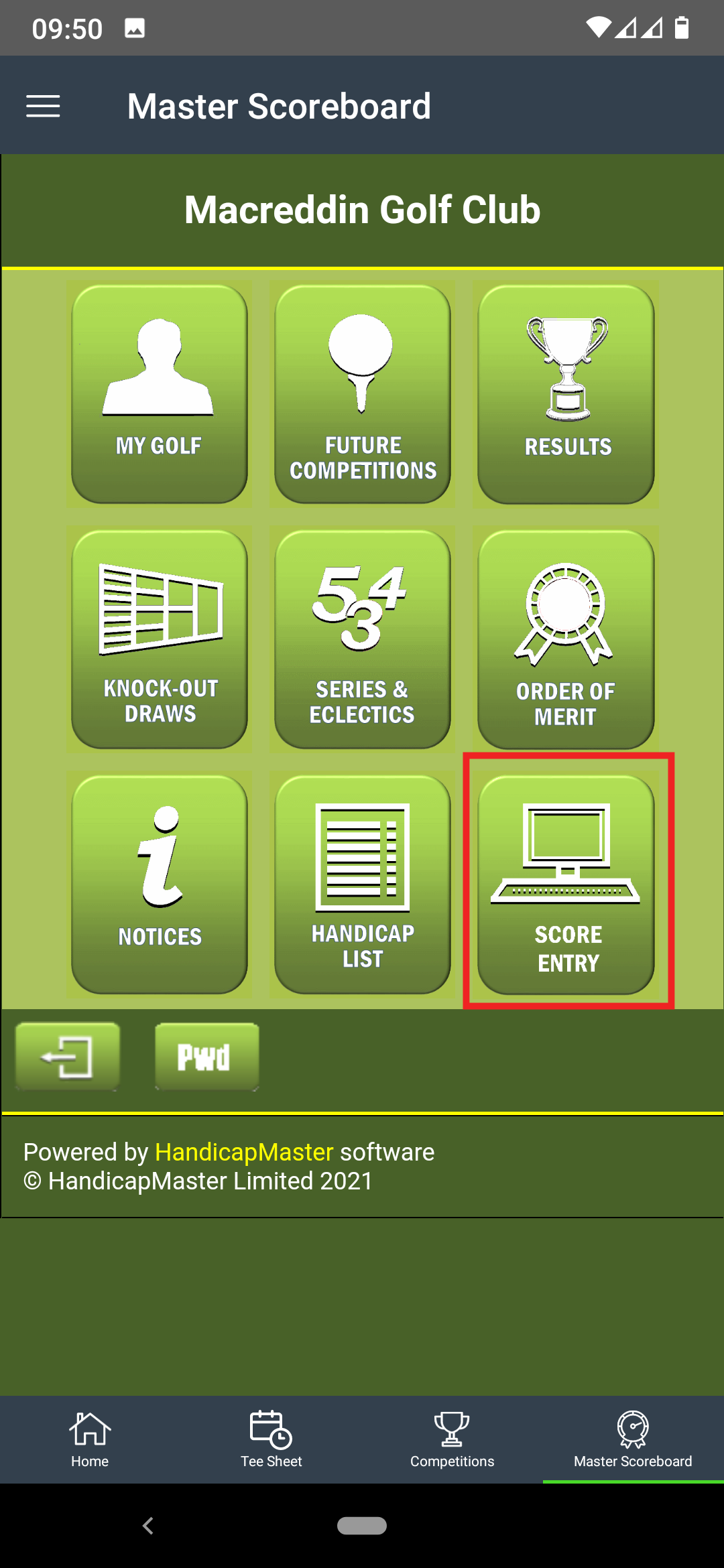Open the Handicap List
Screen dimensions: 724x1568
coord(363,885)
